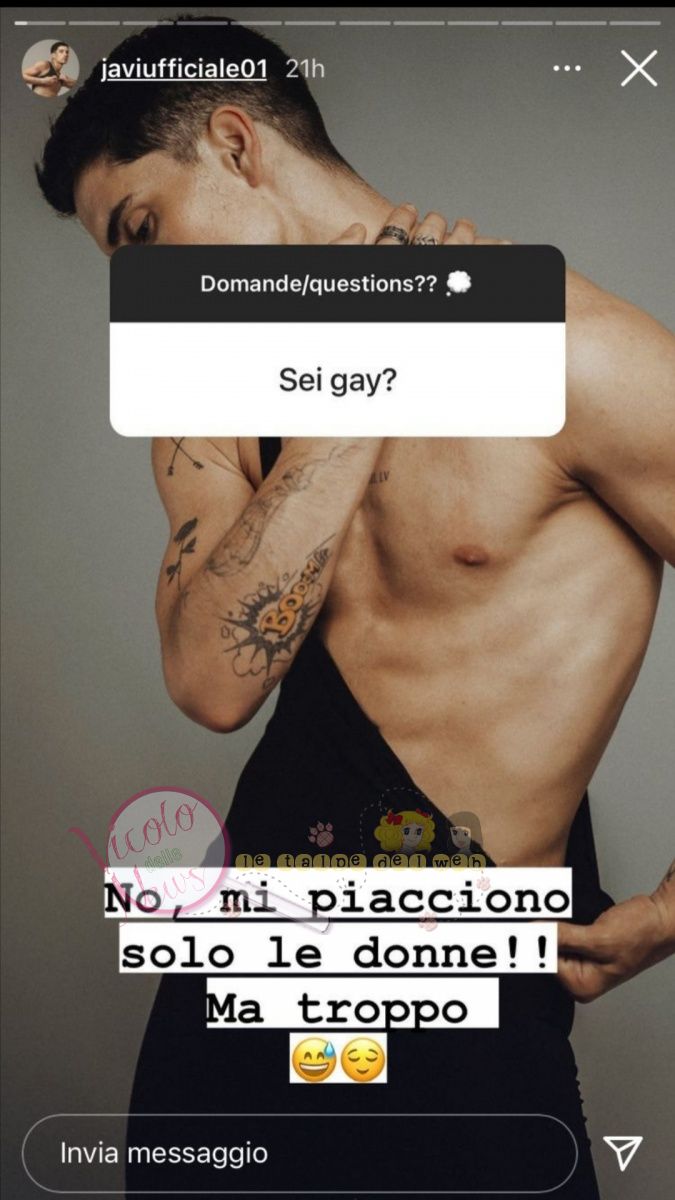Open javiufficiale01's profile picture
675x1200 pixels.
click(x=50, y=69)
